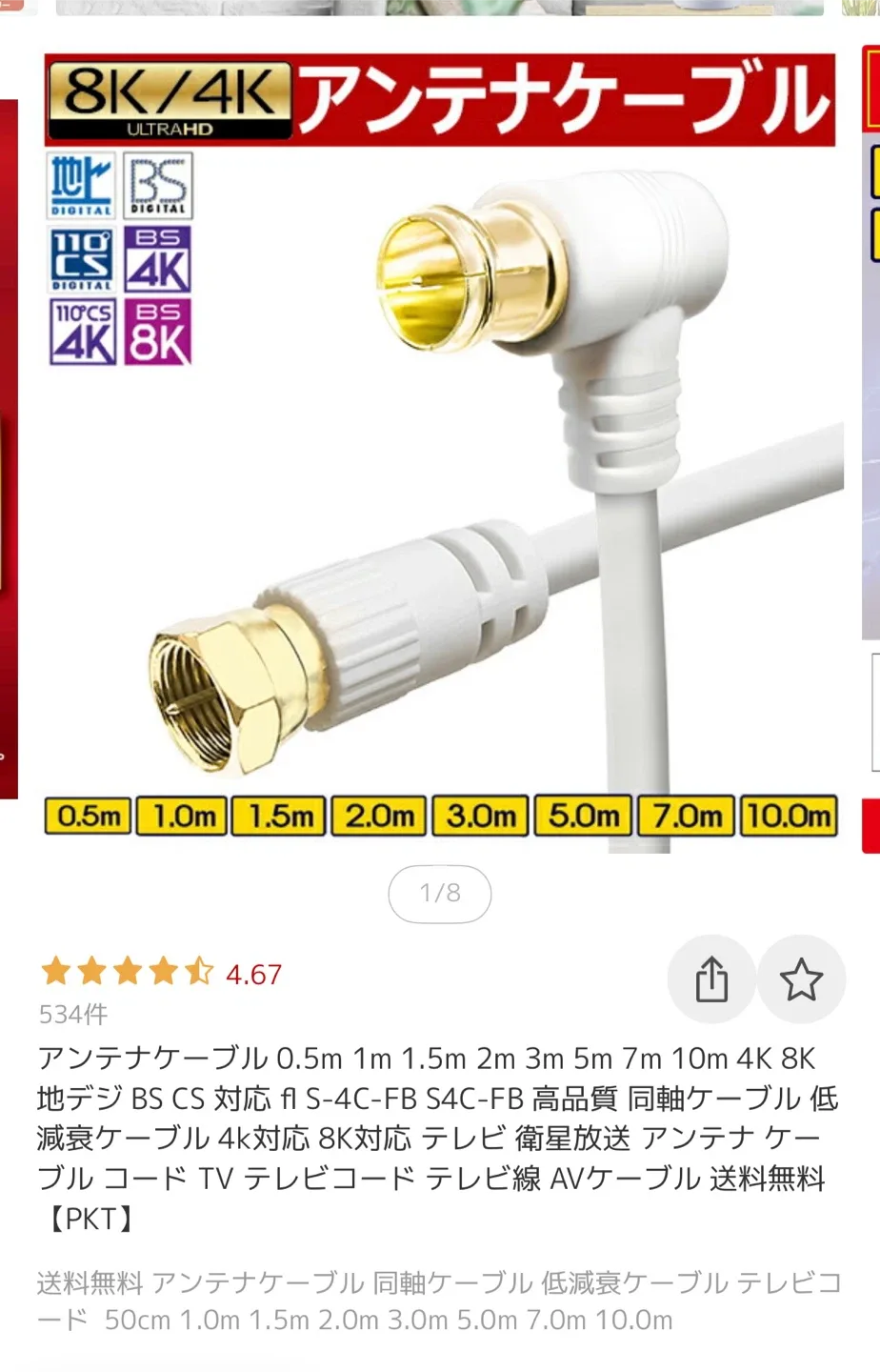Share this antenna cable product
The width and height of the screenshot is (880, 1372).
pyautogui.click(x=711, y=979)
